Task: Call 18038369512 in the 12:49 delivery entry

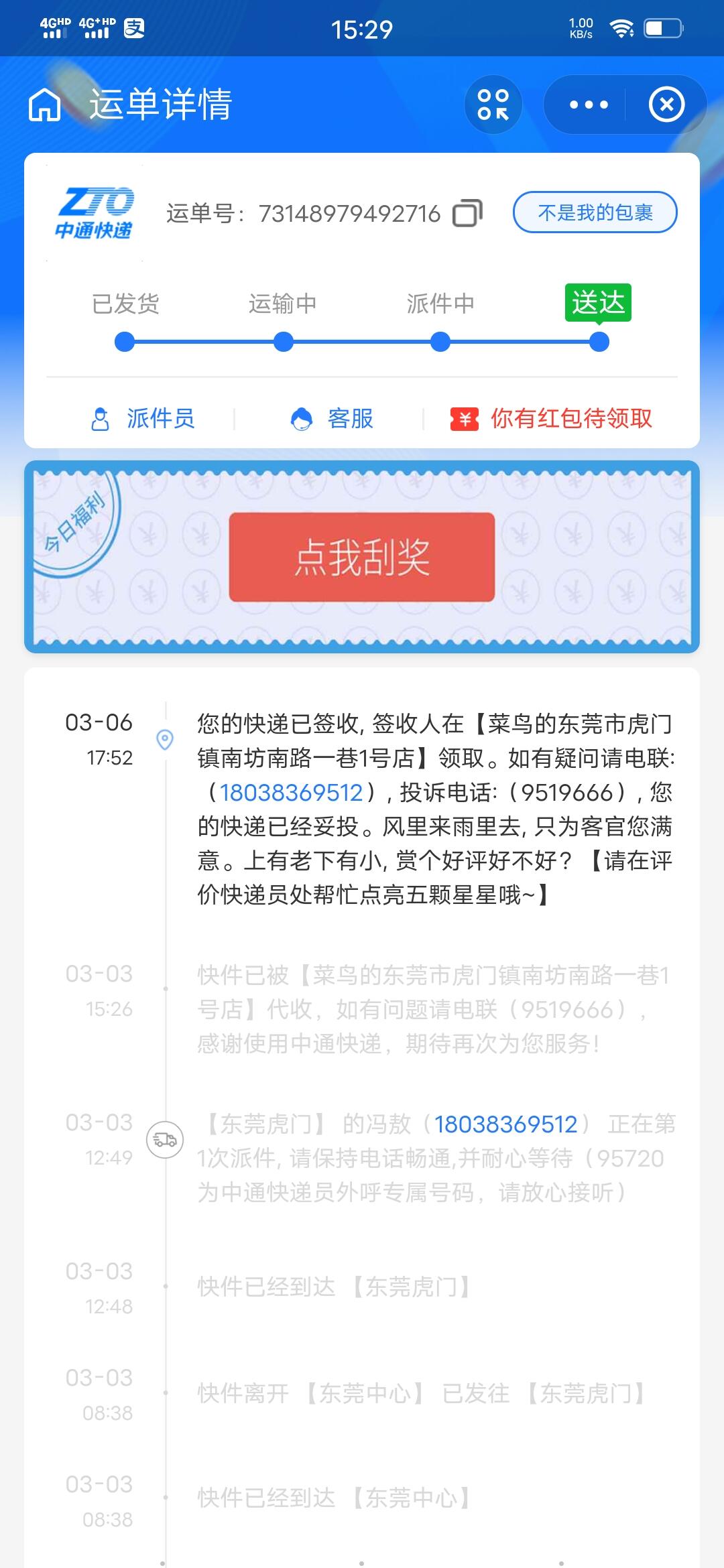Action: [505, 1124]
